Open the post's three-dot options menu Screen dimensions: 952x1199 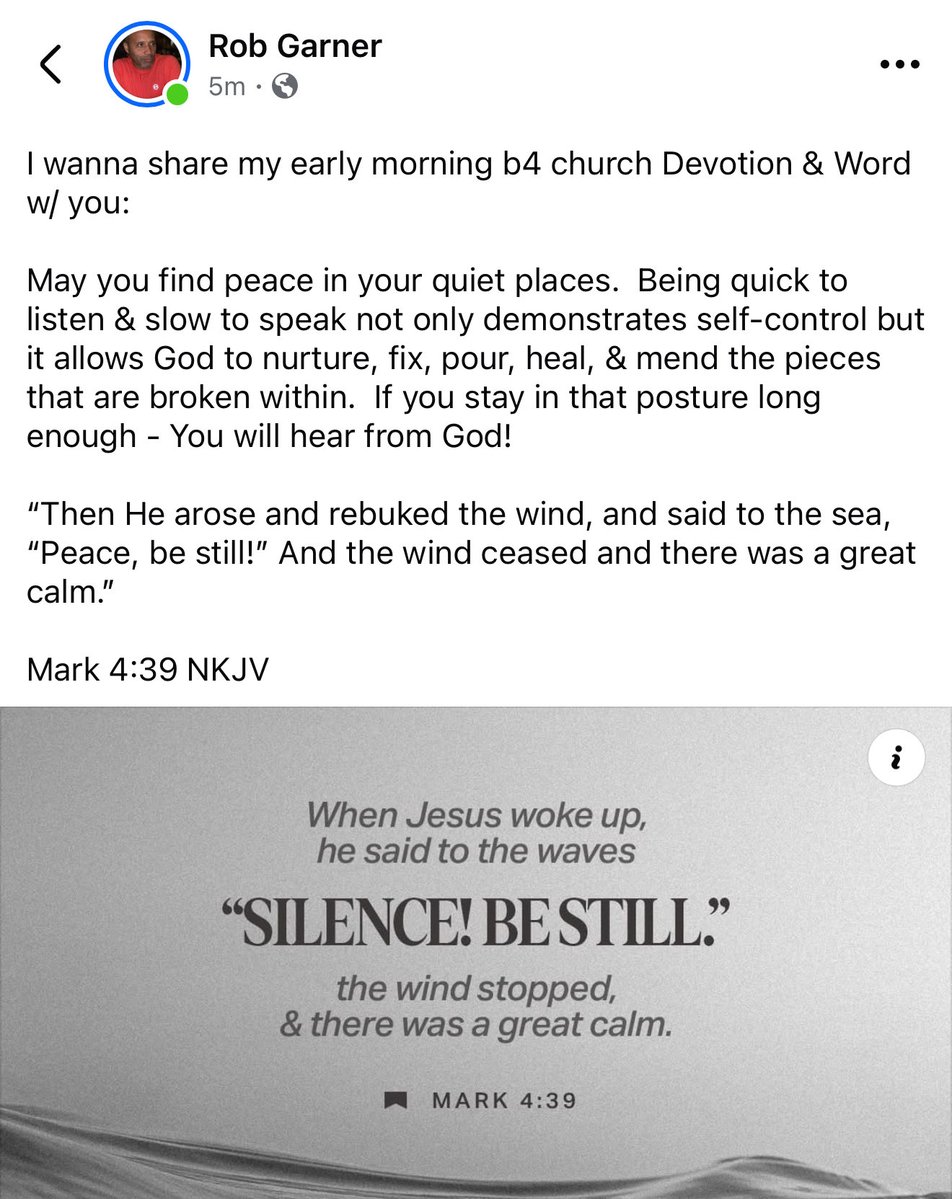pyautogui.click(x=899, y=64)
